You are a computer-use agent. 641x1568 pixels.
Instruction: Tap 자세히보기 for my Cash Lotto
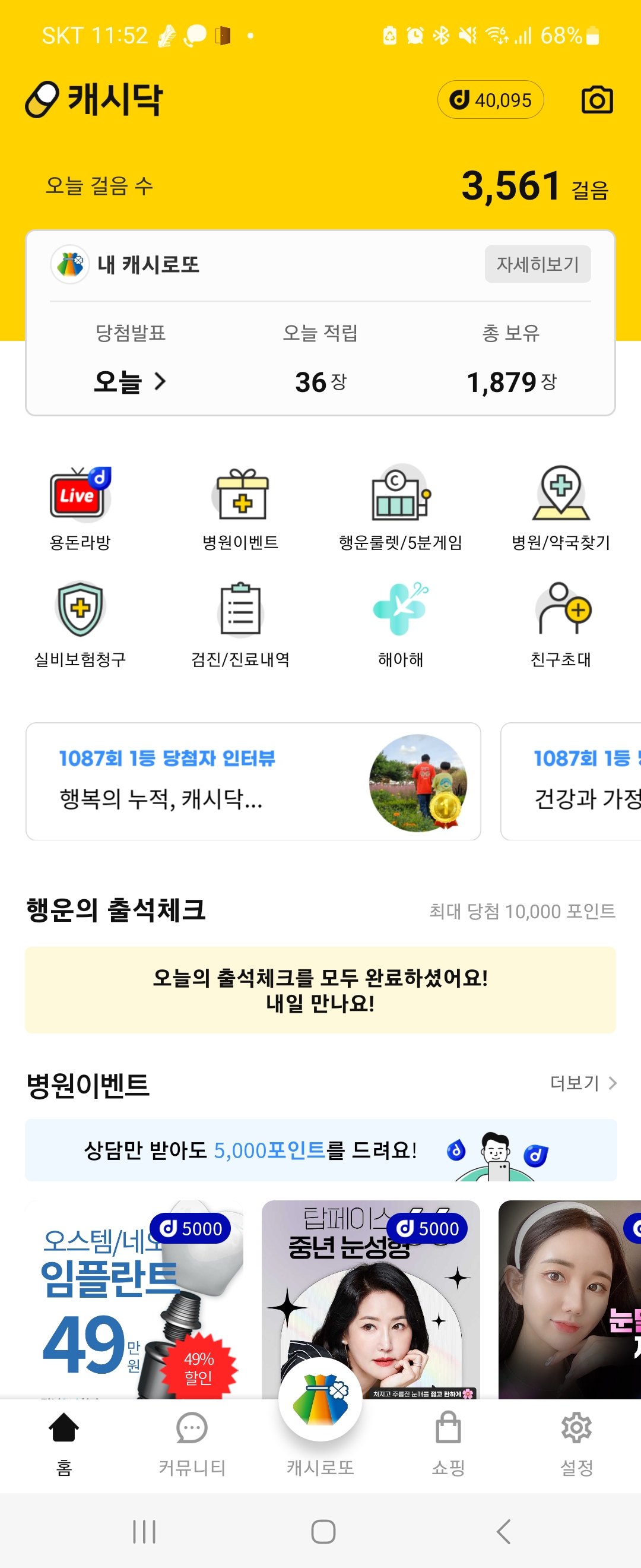click(537, 264)
